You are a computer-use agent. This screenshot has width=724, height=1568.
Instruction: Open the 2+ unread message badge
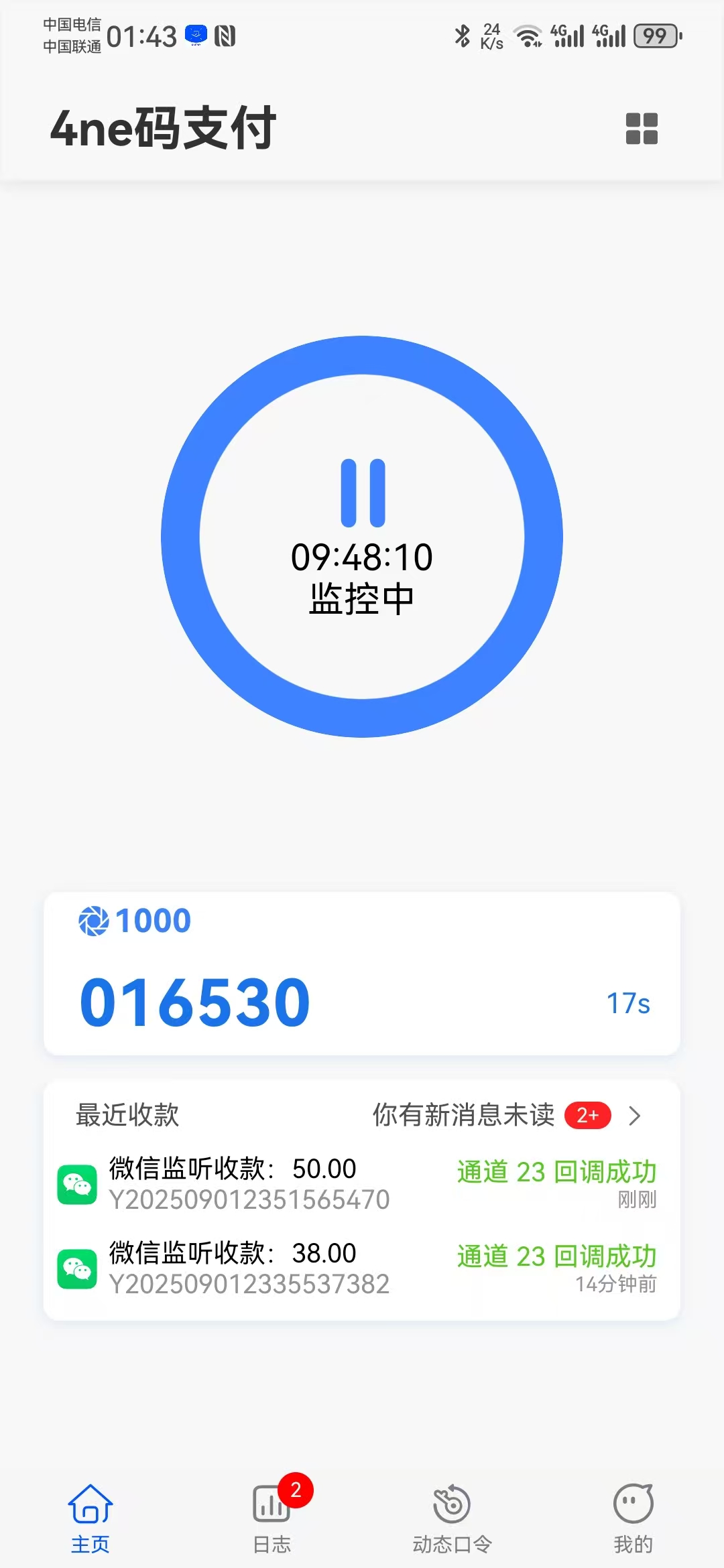point(586,1115)
